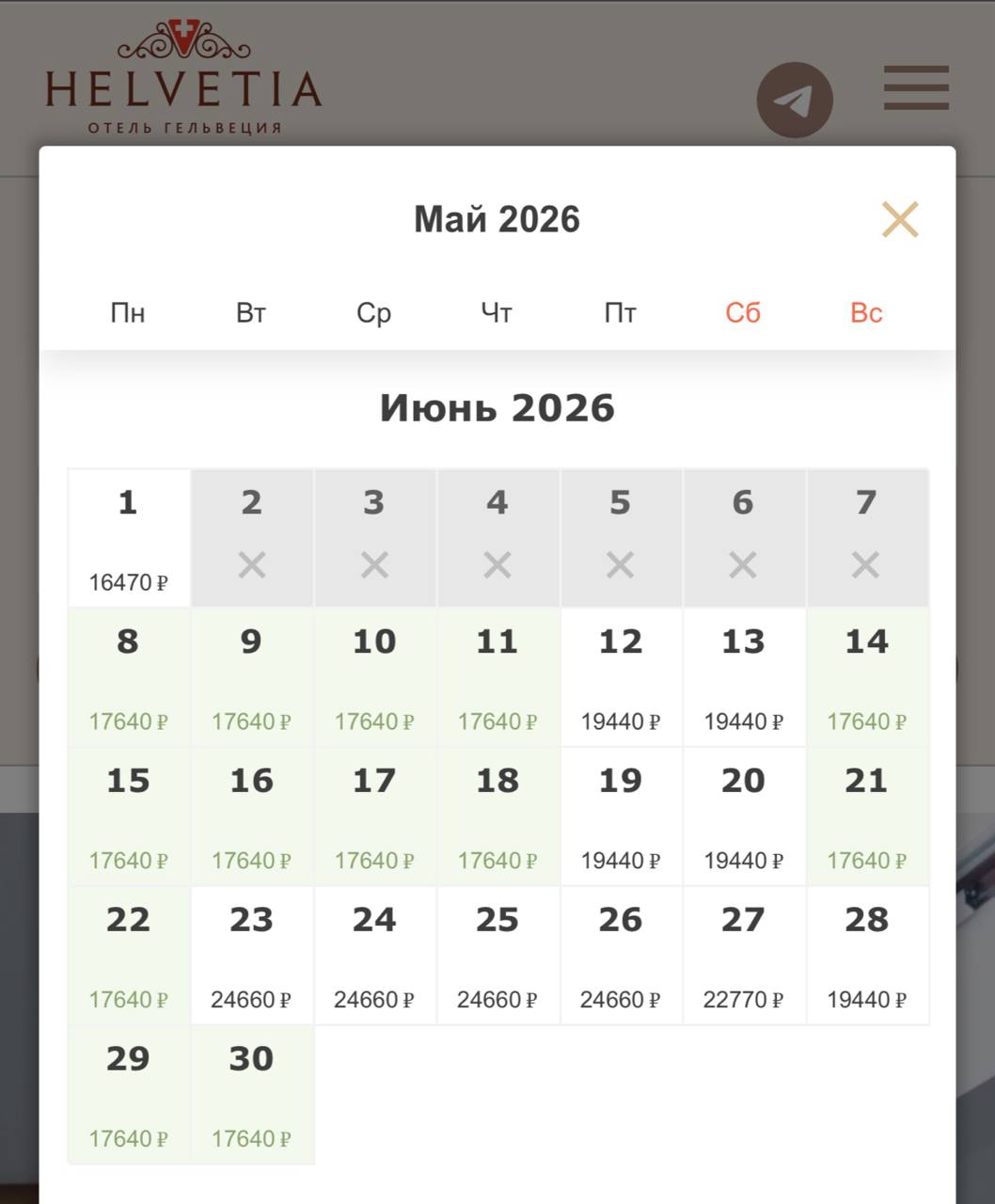995x1204 pixels.
Task: Tap June 17 date cell
Action: (x=374, y=816)
